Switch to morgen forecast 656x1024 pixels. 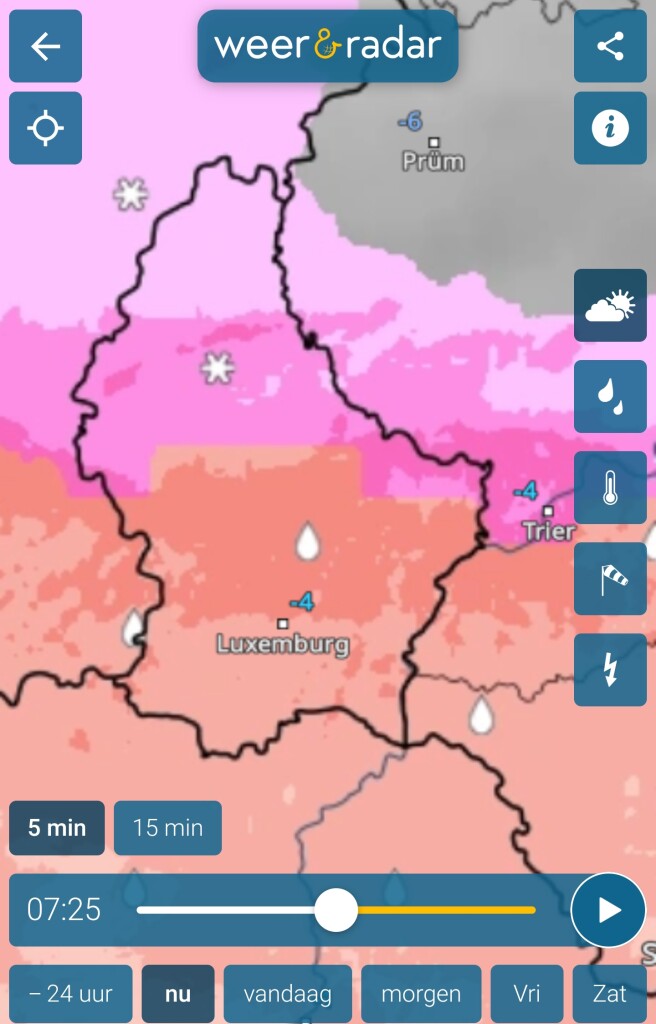(421, 994)
